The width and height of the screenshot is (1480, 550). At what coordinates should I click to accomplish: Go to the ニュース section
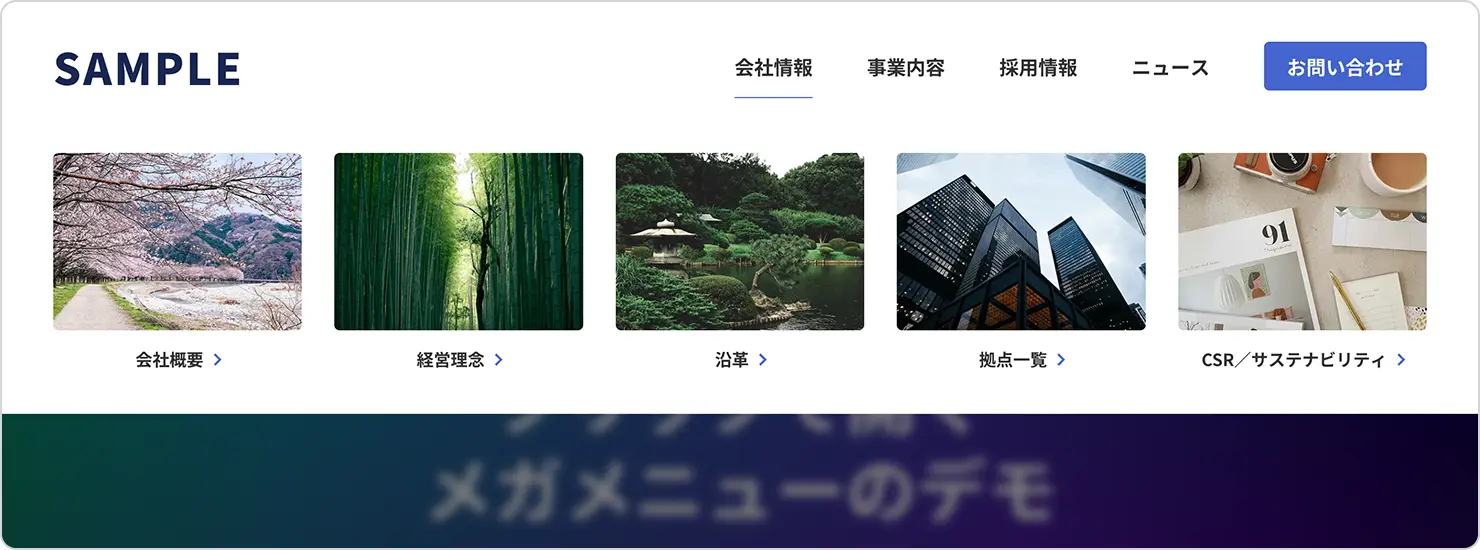coord(1170,68)
